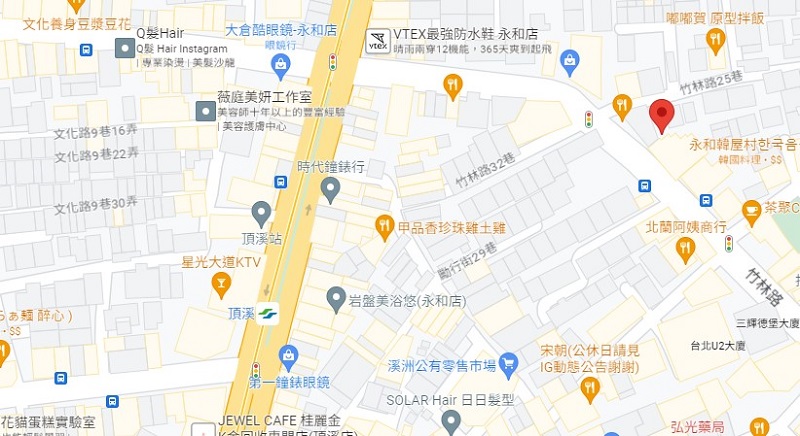
Task: Tap 嘟嘟賀 原型拌飯 restaurant marker
Action: tap(714, 40)
